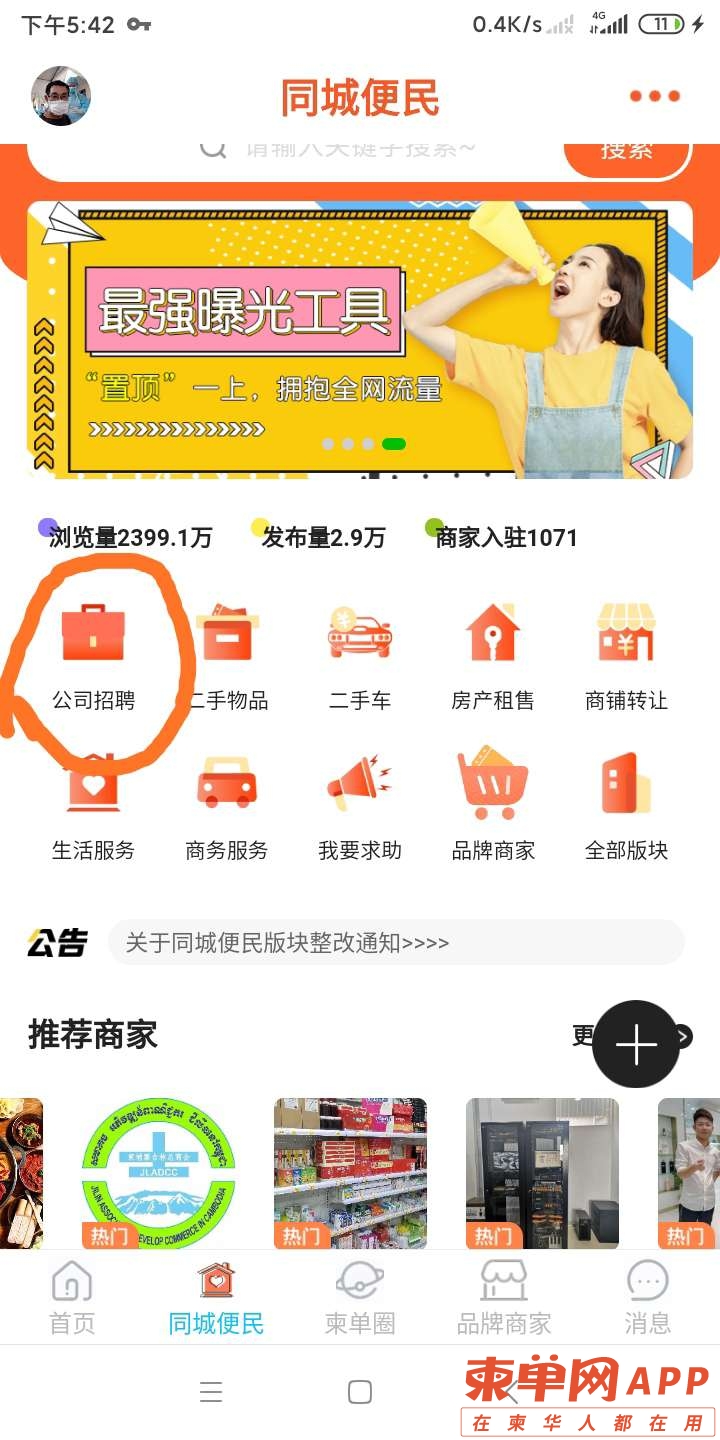
Task: Open the 商铺转让 category
Action: 626,655
